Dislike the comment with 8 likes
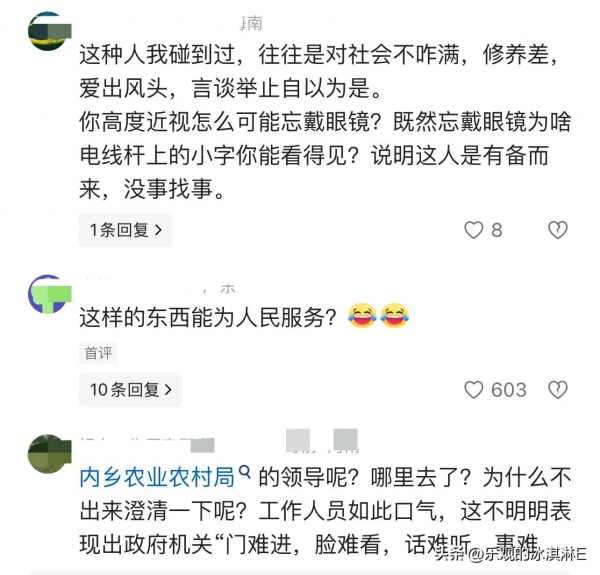Screen dimensions: 600x575 click(x=556, y=231)
